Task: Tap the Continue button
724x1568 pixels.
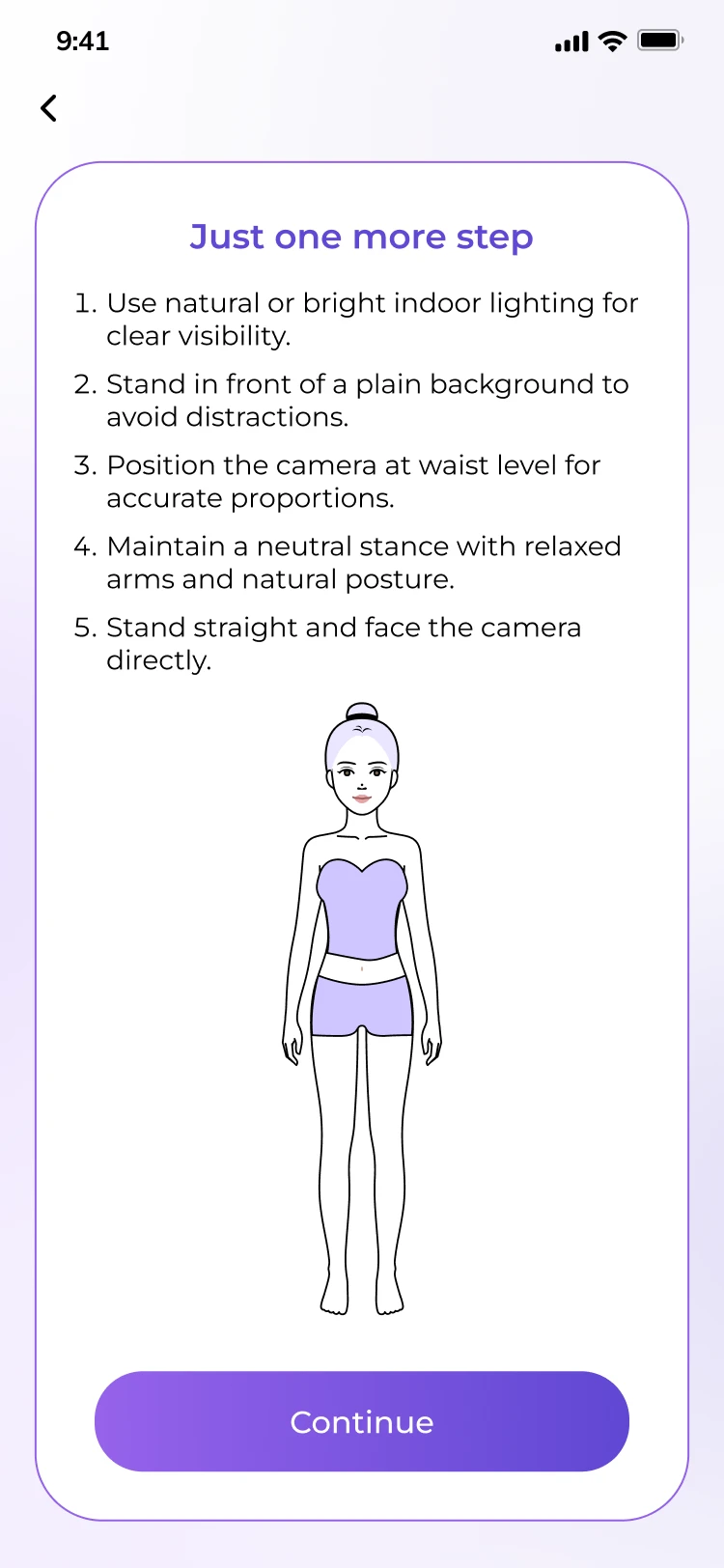Action: 362,1421
